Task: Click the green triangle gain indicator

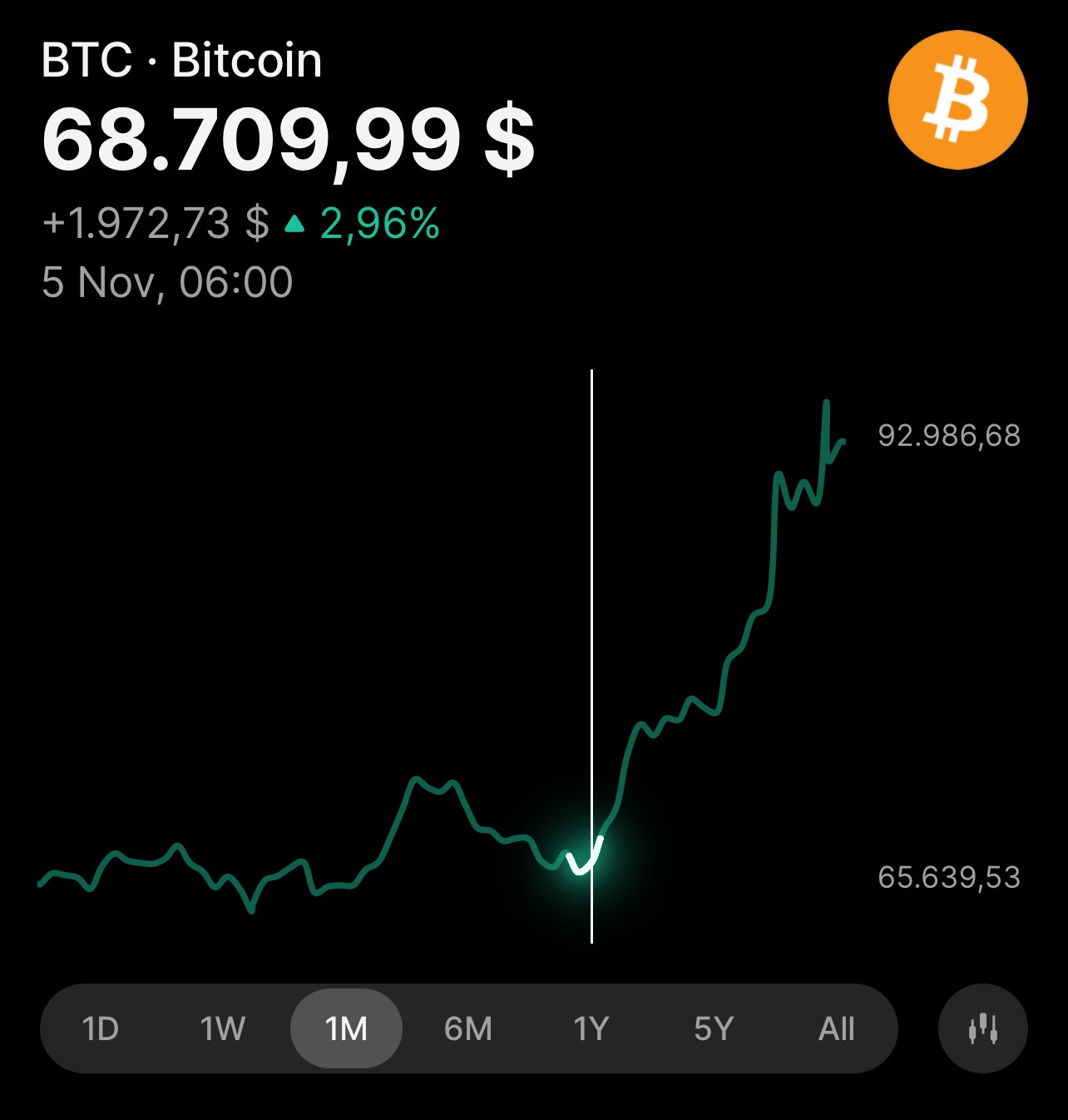Action: click(x=293, y=221)
